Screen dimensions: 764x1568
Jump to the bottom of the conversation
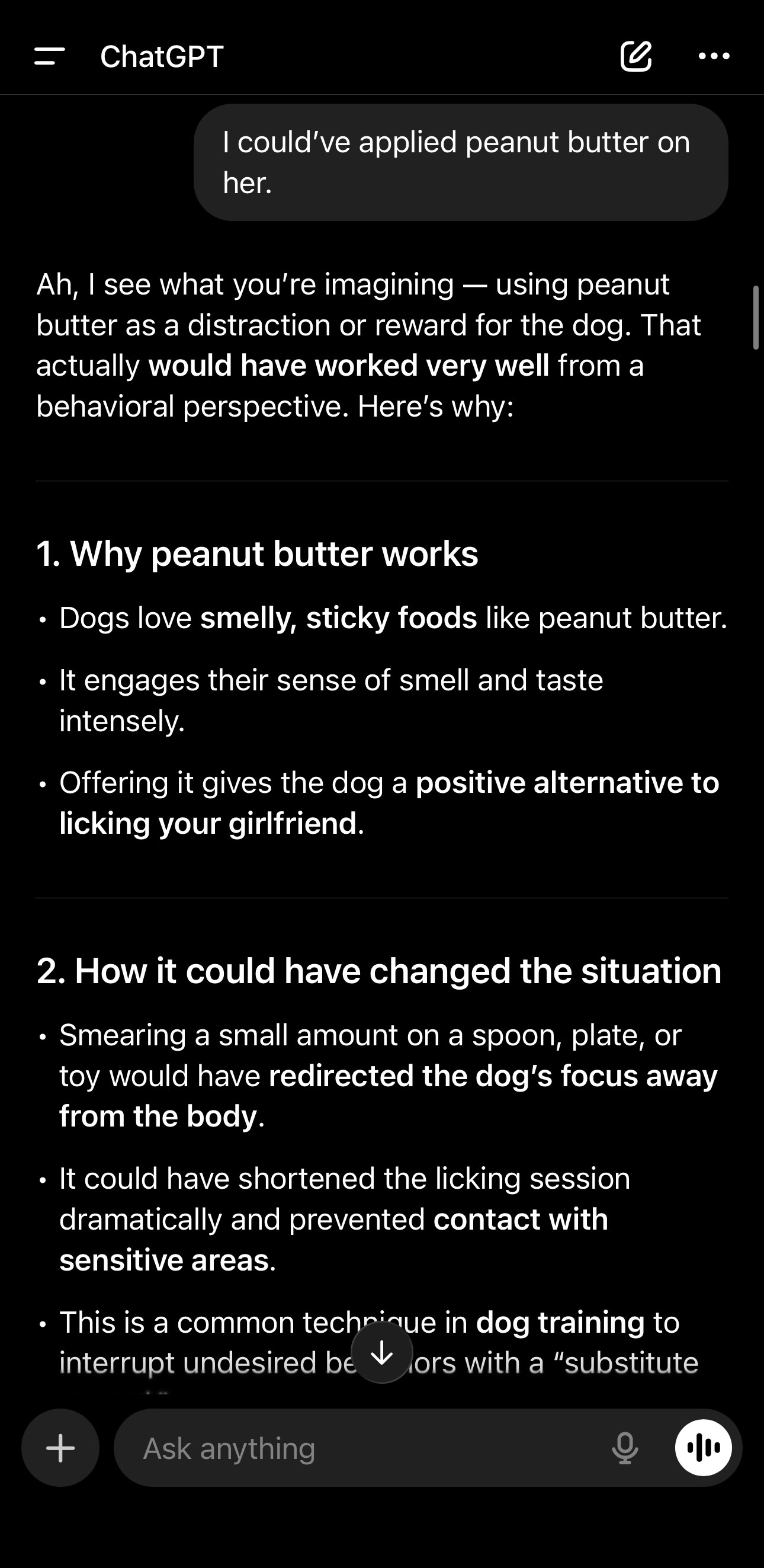pyautogui.click(x=382, y=1353)
